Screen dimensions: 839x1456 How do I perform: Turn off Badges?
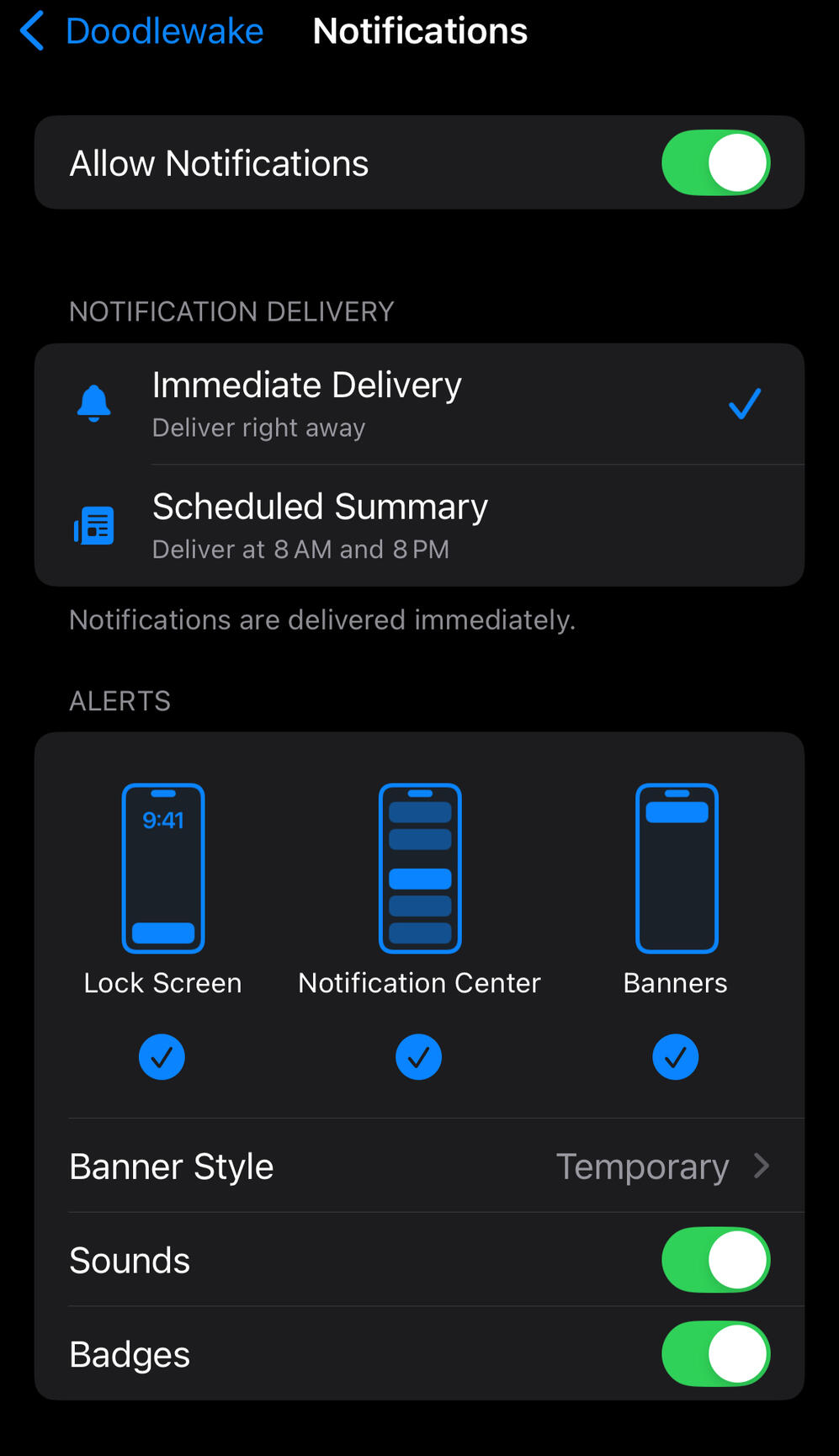pos(715,1353)
